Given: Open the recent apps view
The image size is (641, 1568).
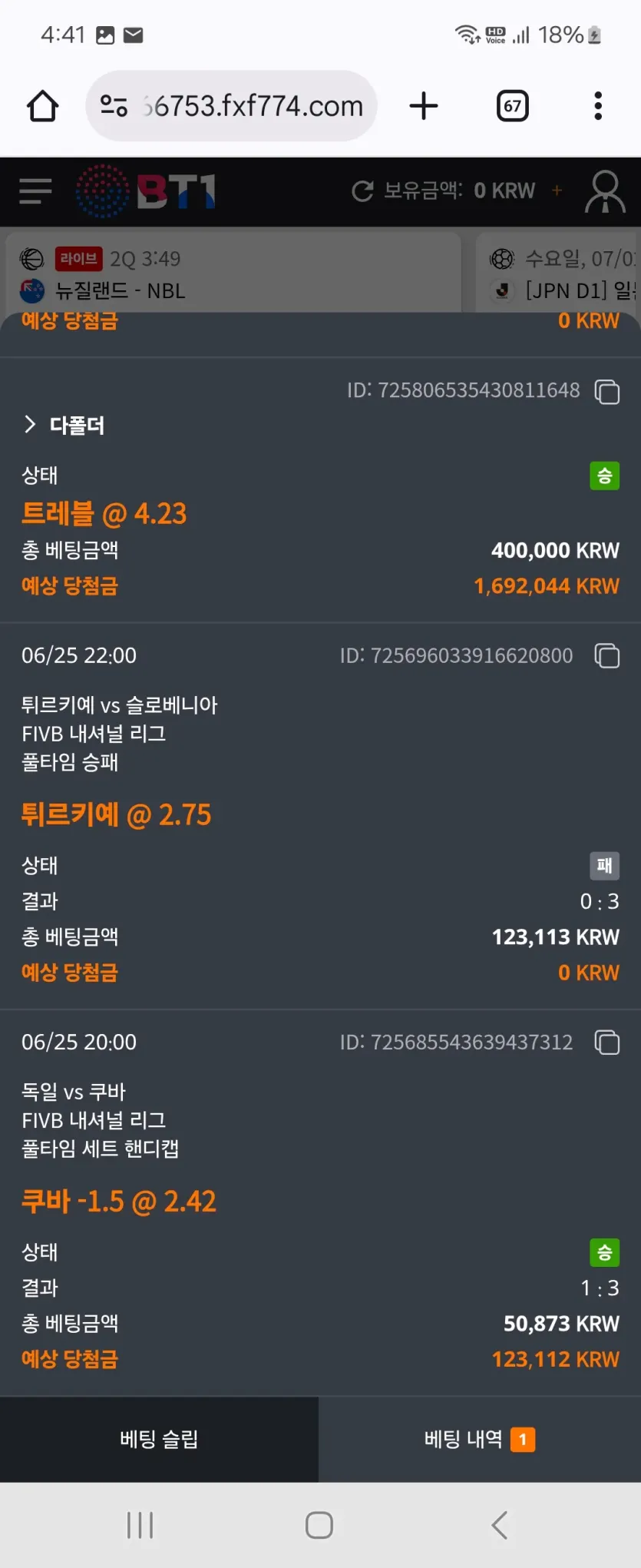Looking at the screenshot, I should click(140, 1525).
